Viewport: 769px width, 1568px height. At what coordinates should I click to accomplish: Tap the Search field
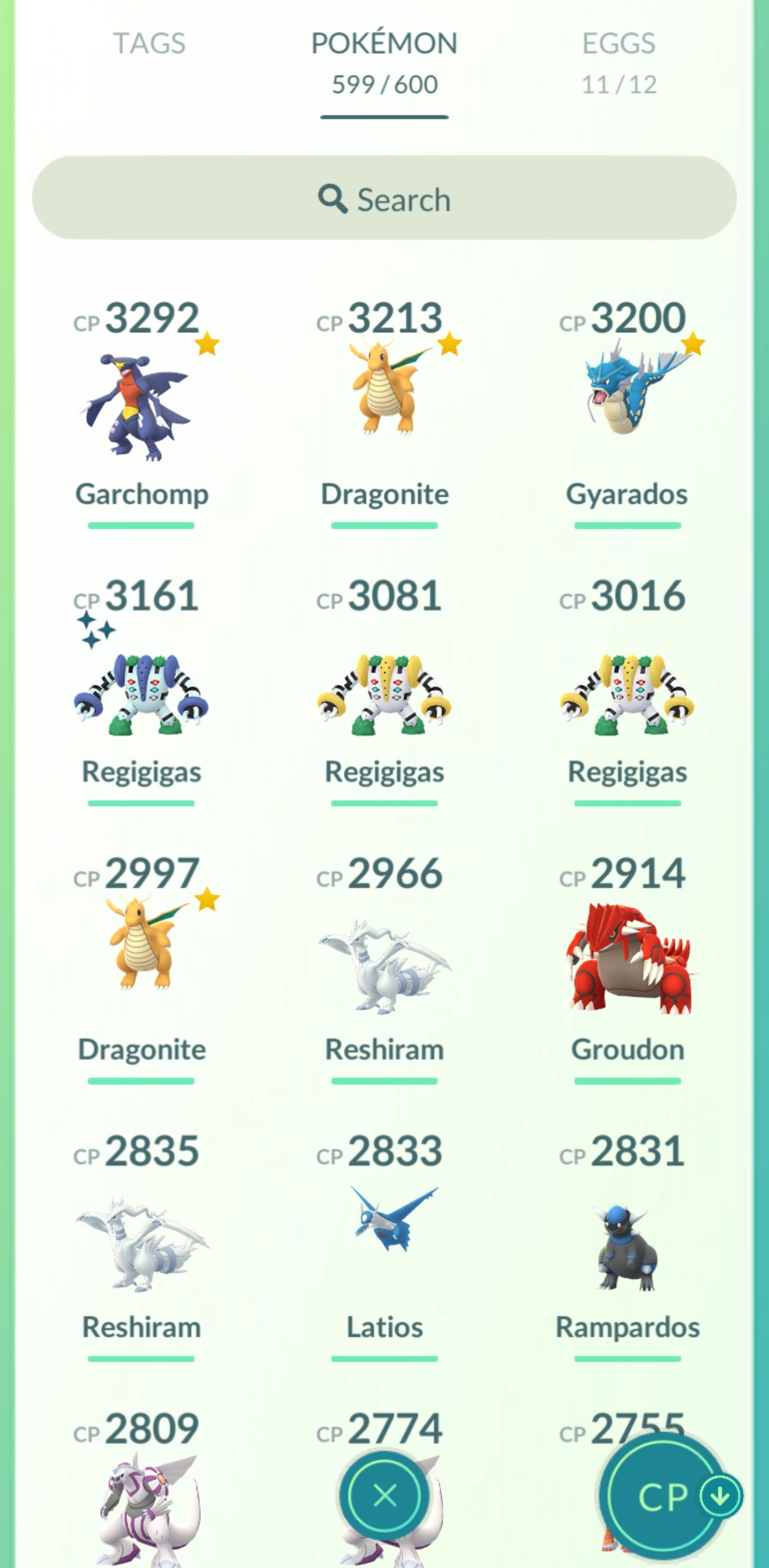tap(384, 198)
